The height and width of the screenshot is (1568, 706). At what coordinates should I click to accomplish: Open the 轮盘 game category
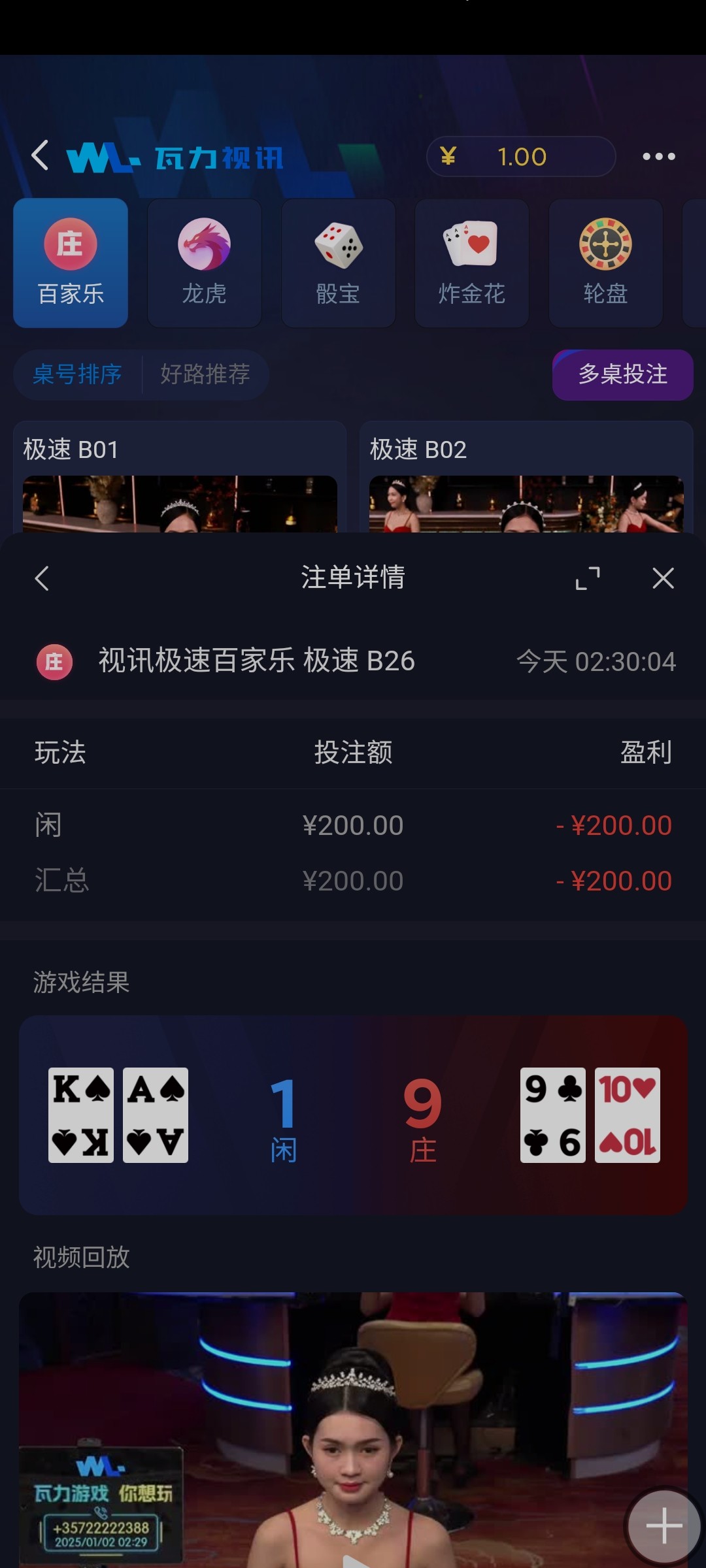point(605,263)
